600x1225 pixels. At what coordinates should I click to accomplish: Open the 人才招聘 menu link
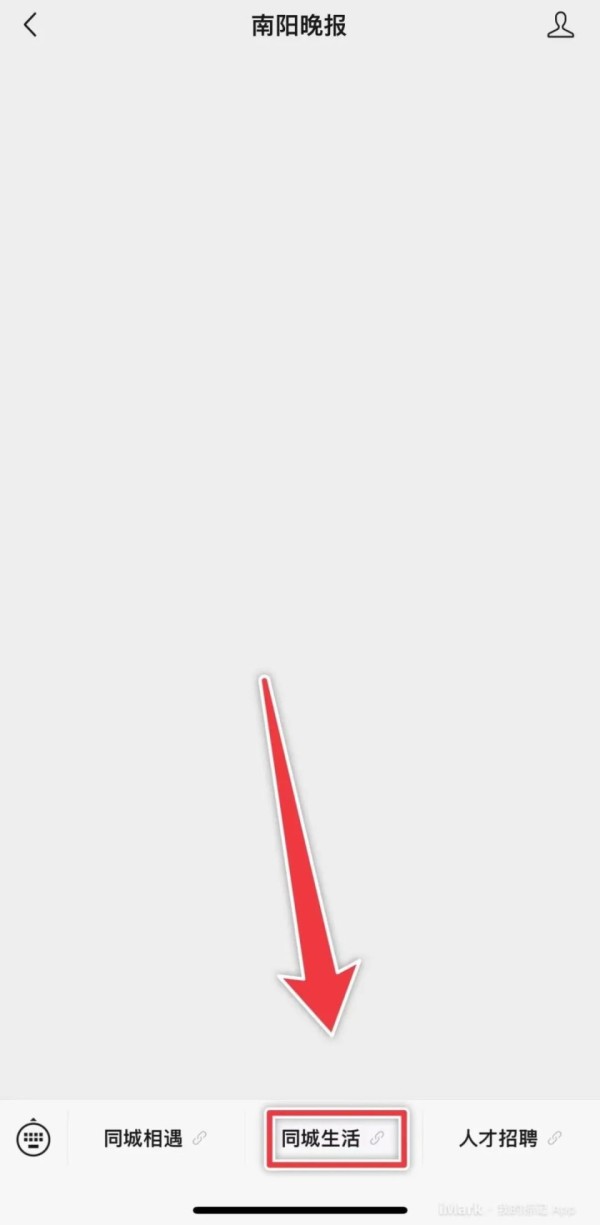510,1138
